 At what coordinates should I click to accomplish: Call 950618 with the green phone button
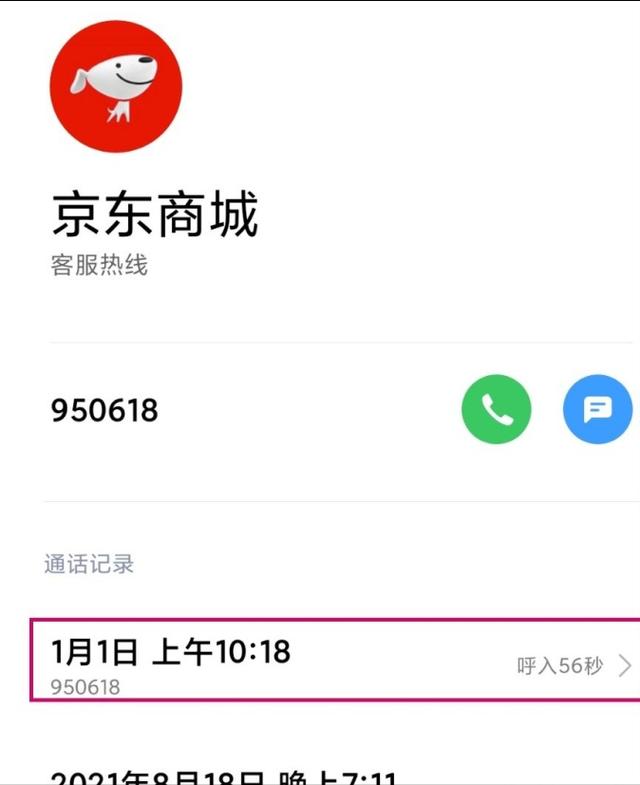496,409
